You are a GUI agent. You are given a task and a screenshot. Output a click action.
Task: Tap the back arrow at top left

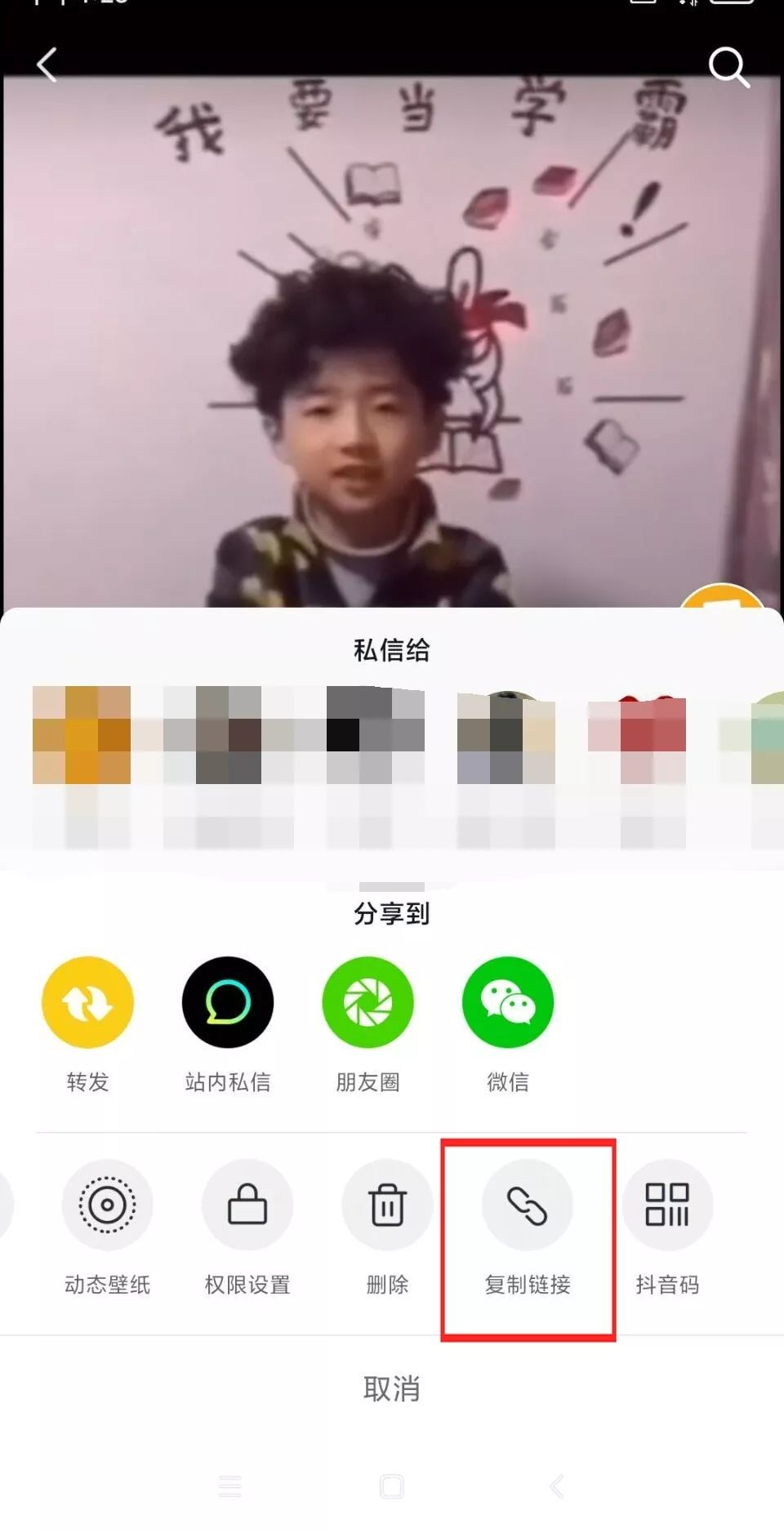47,65
